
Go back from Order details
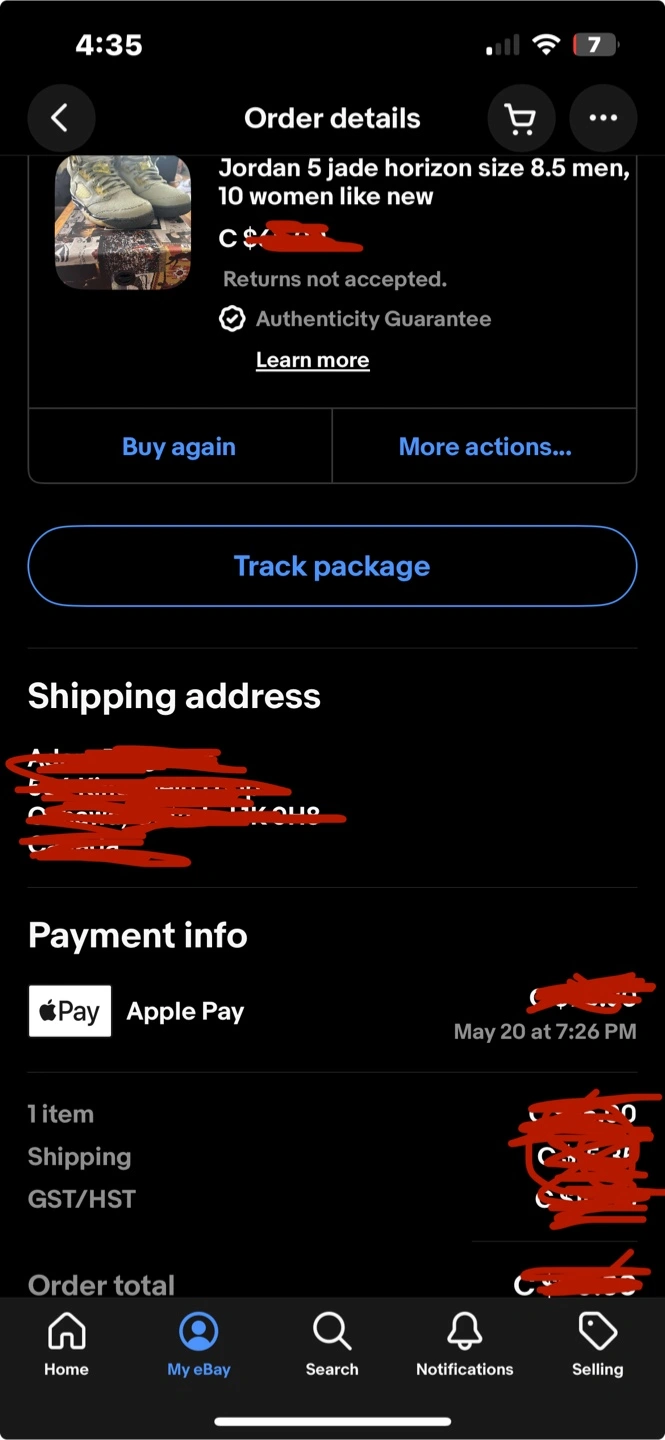coord(61,119)
